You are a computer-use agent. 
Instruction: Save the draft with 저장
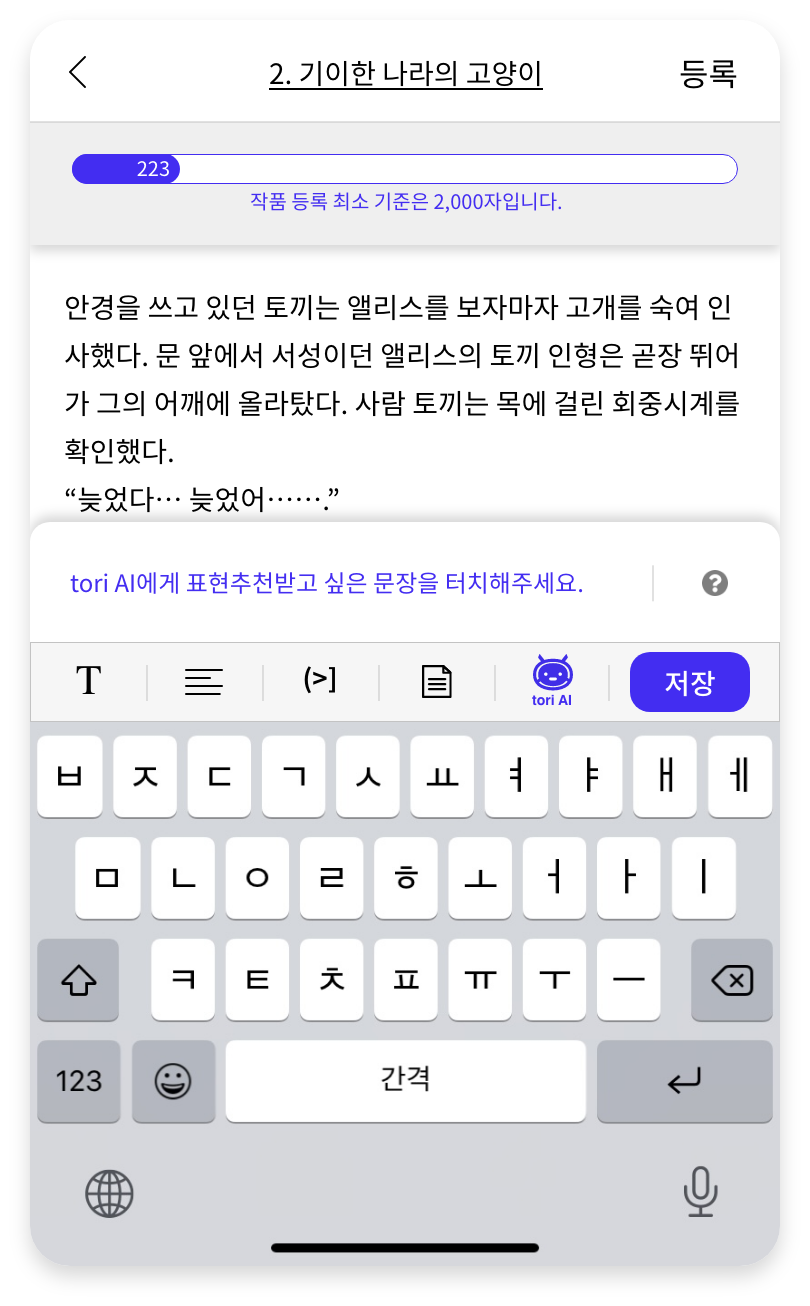click(x=689, y=682)
